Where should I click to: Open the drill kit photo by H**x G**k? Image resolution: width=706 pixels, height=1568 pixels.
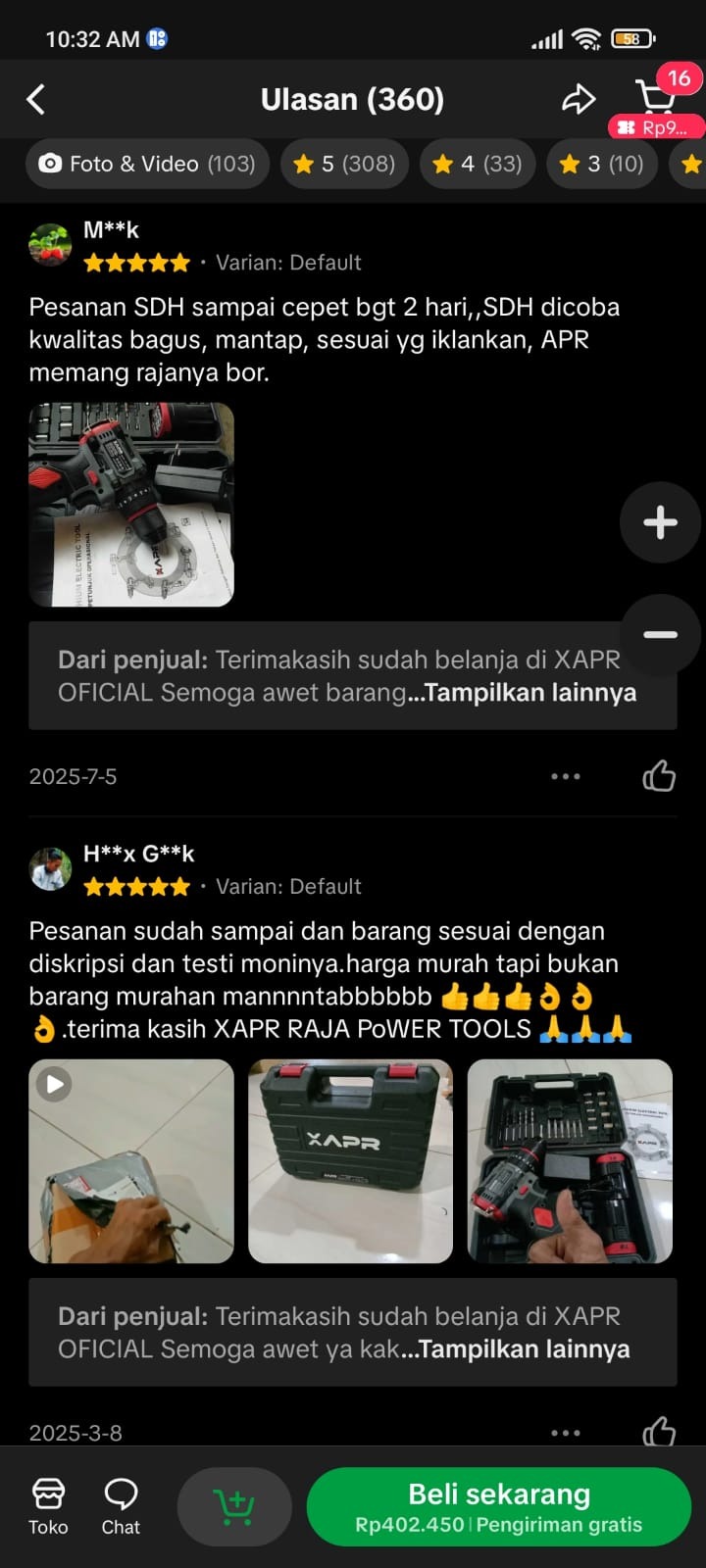click(x=570, y=1161)
